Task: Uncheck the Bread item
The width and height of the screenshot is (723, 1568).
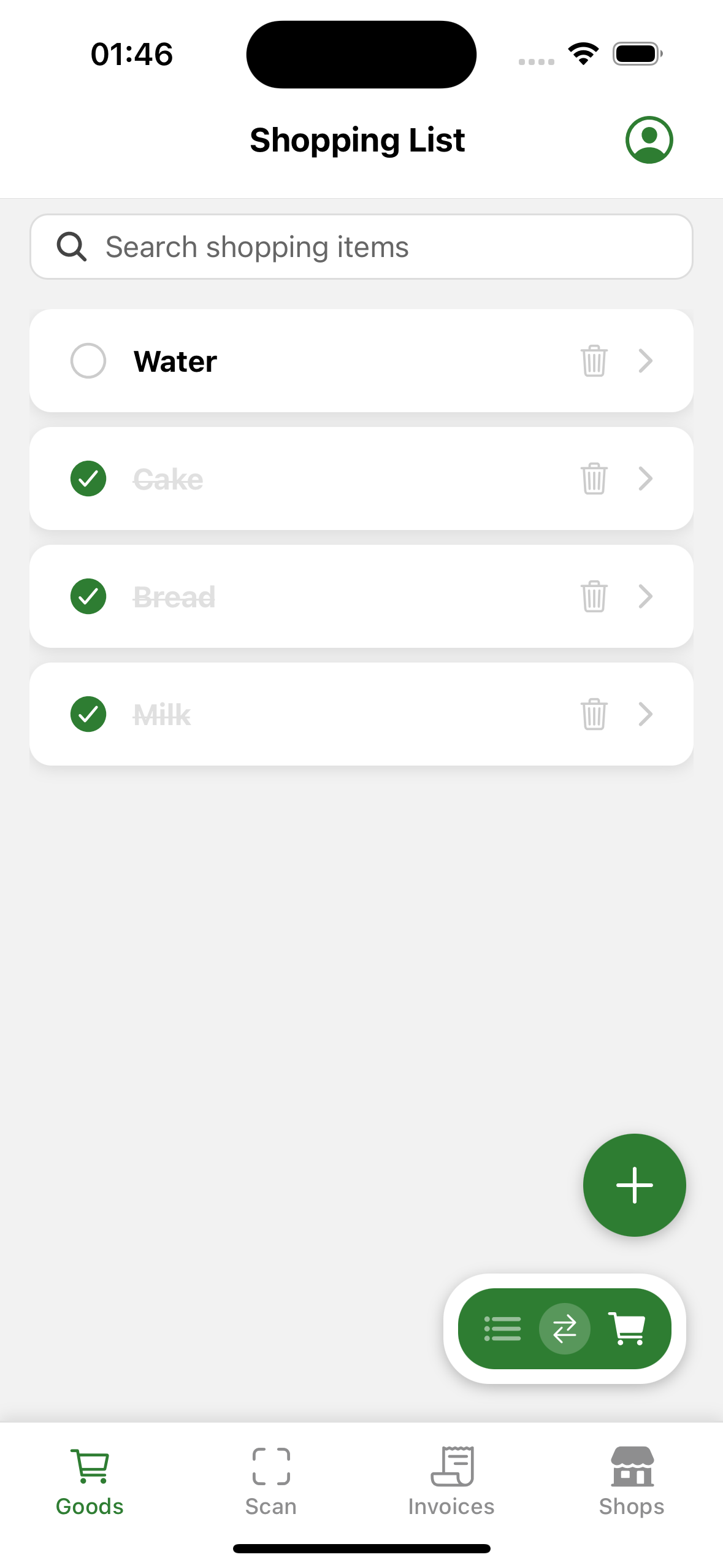Action: point(88,596)
